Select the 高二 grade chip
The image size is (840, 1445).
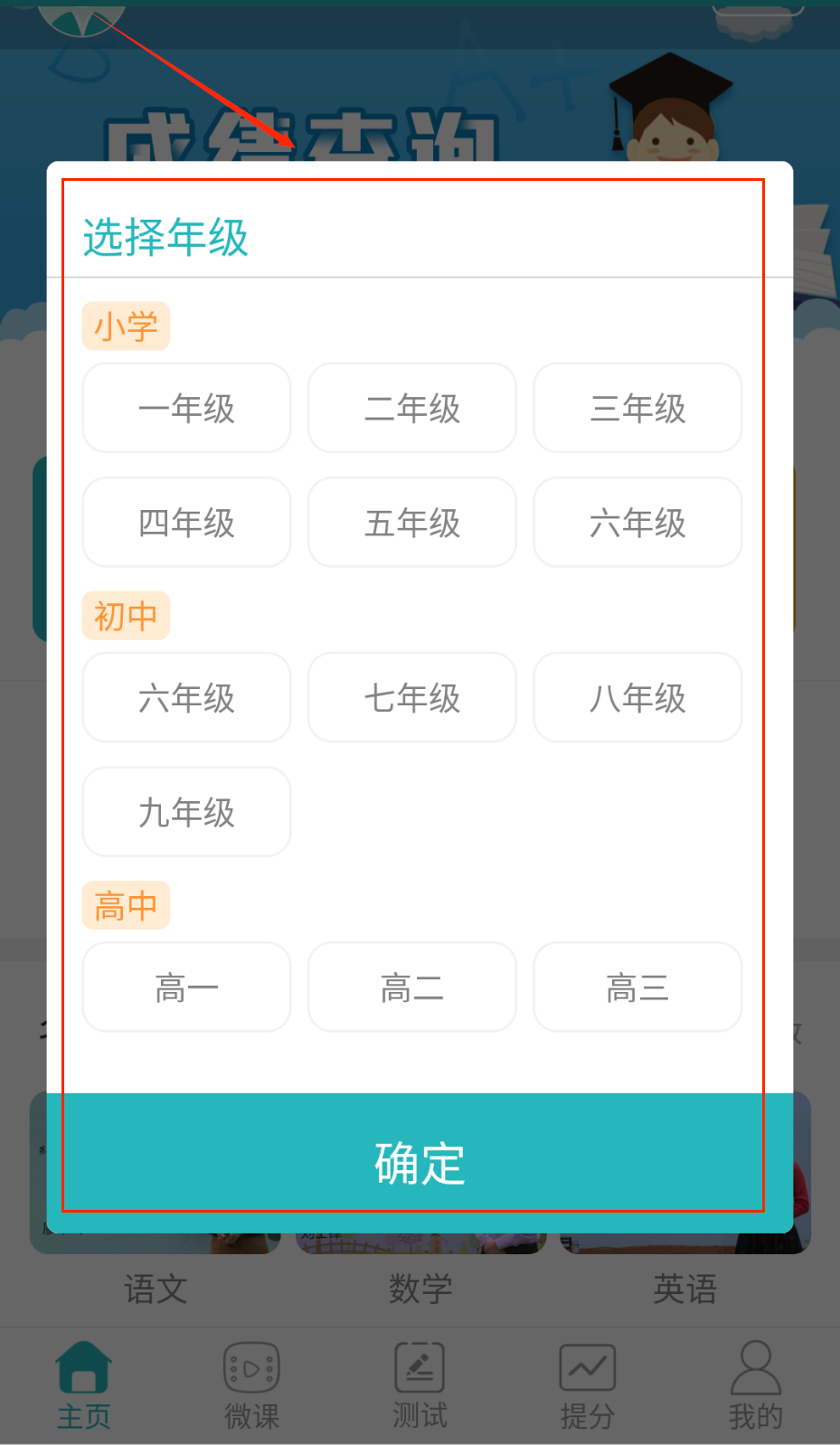[x=412, y=987]
